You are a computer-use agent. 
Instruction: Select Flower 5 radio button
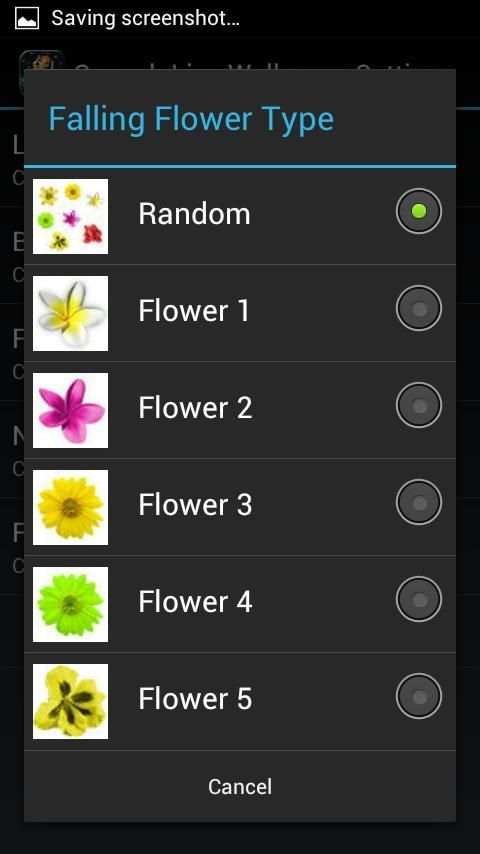[418, 696]
